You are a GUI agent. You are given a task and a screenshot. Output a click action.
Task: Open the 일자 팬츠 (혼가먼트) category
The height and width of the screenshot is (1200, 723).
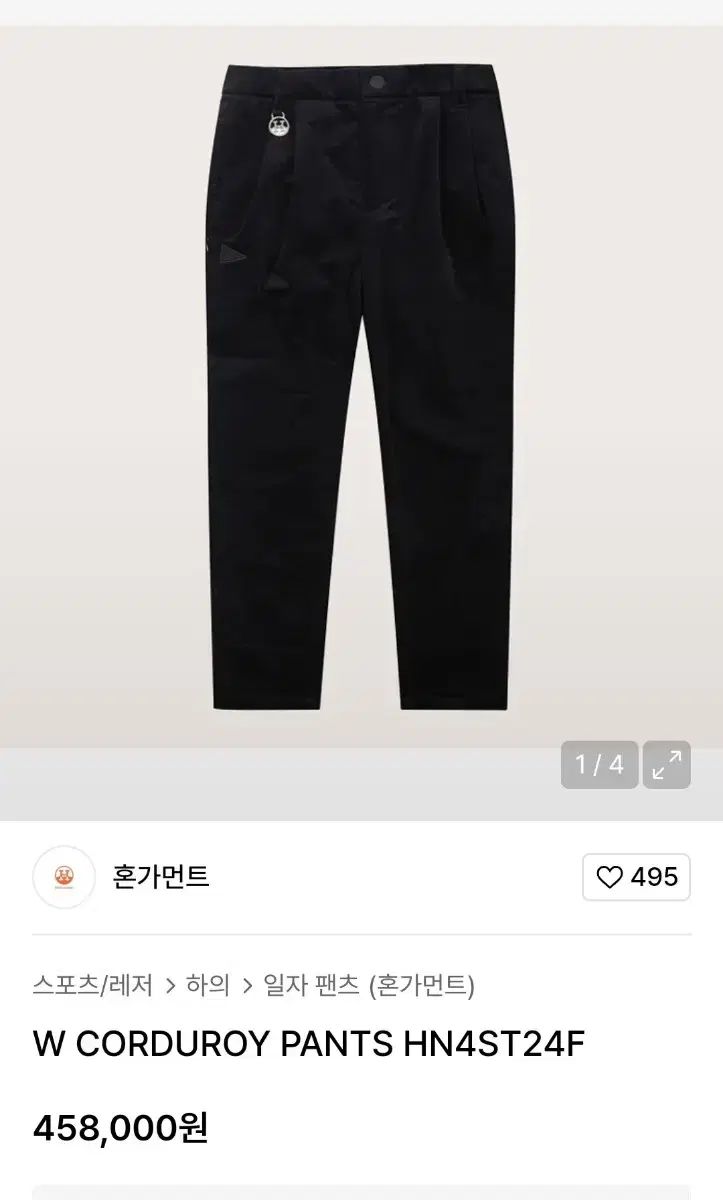click(x=368, y=985)
